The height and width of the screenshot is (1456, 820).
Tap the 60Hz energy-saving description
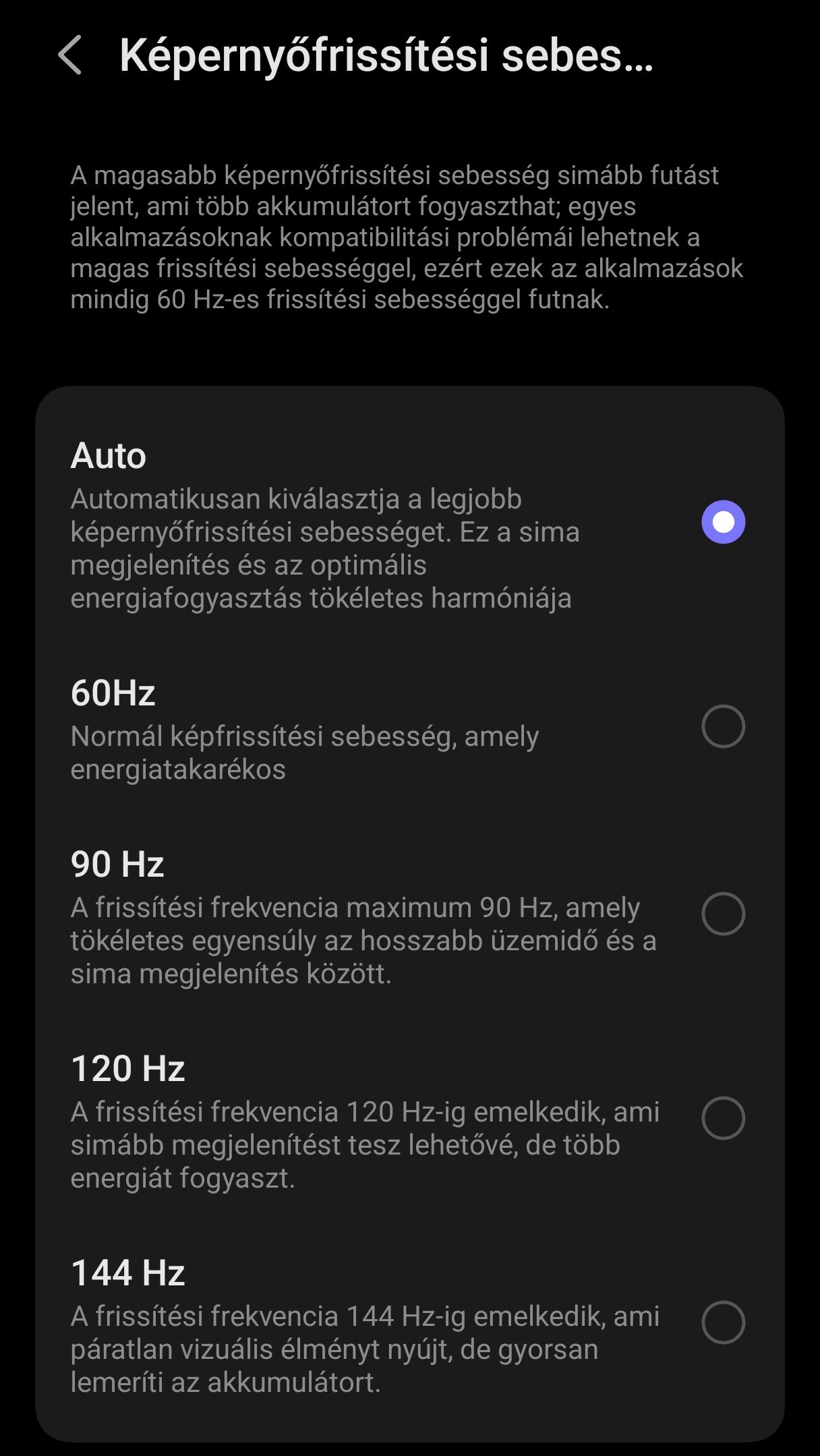(x=303, y=757)
